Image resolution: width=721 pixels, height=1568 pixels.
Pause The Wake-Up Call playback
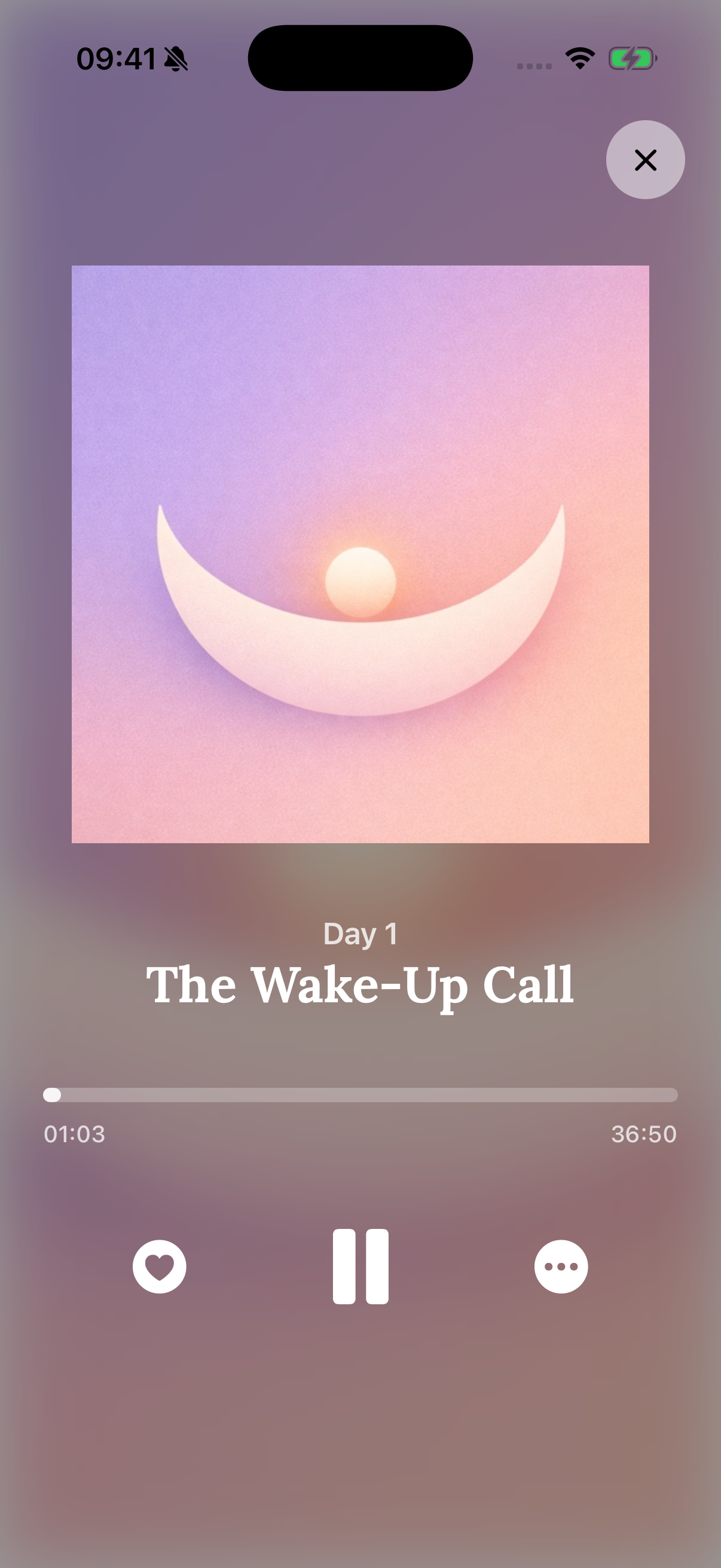pos(360,1266)
